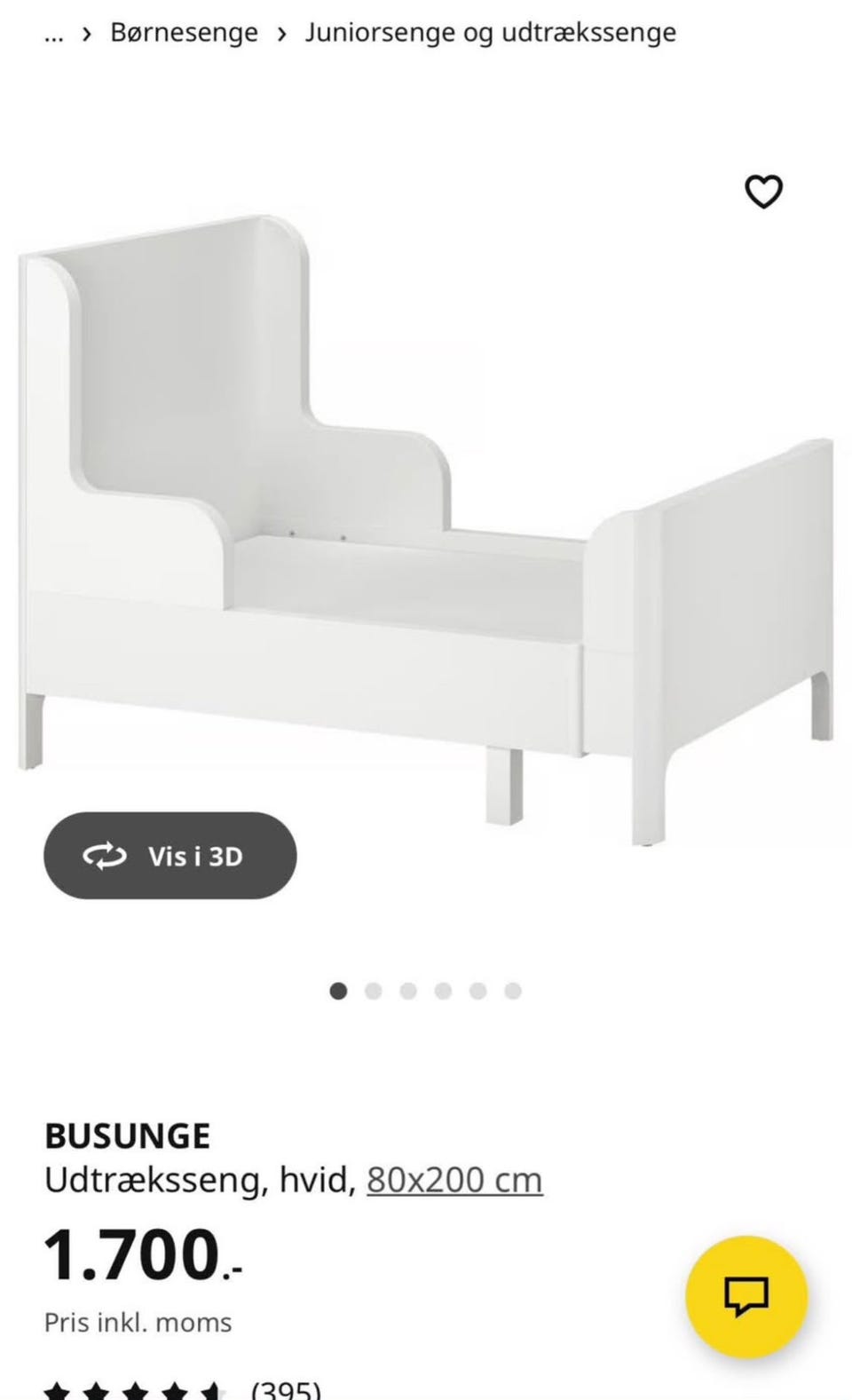Activate the last carousel indicator dot
This screenshot has width=852, height=1400.
click(512, 991)
